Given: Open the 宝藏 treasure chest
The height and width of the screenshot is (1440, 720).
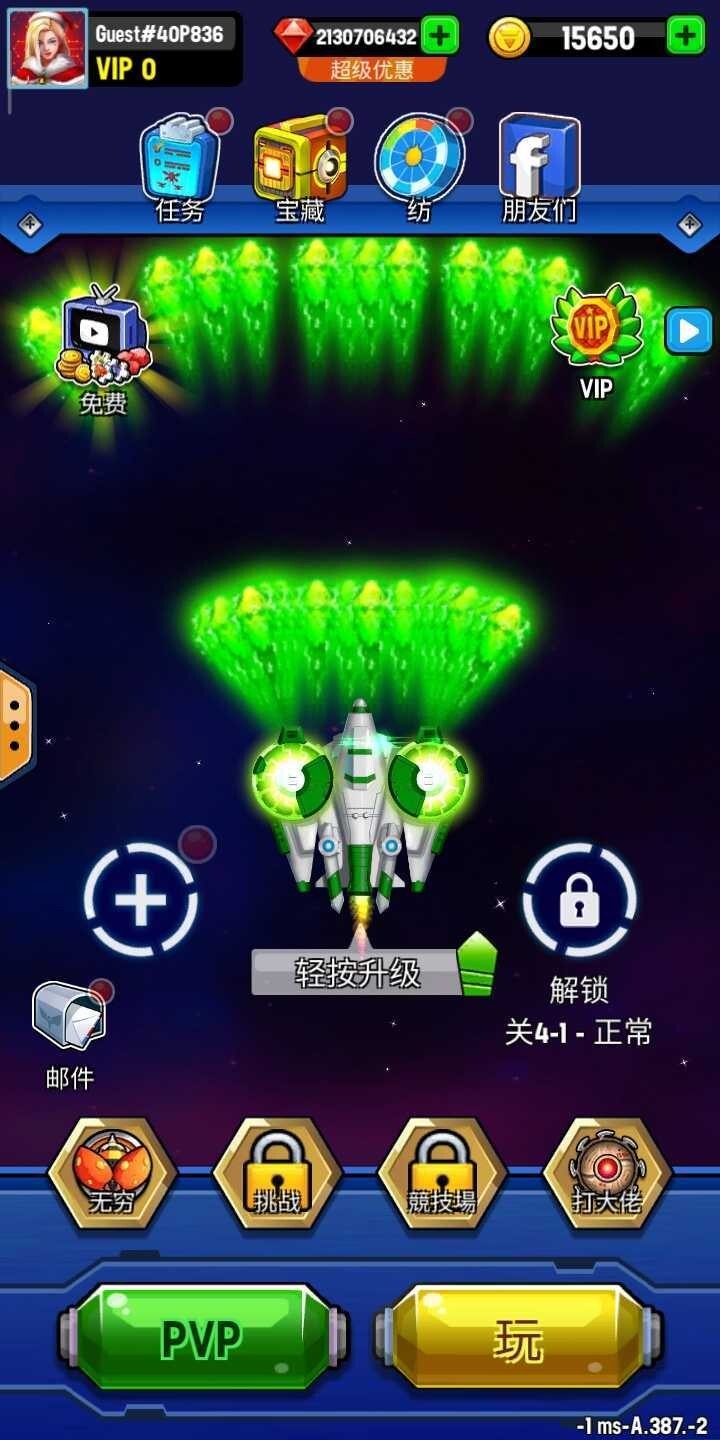Looking at the screenshot, I should pos(297,160).
